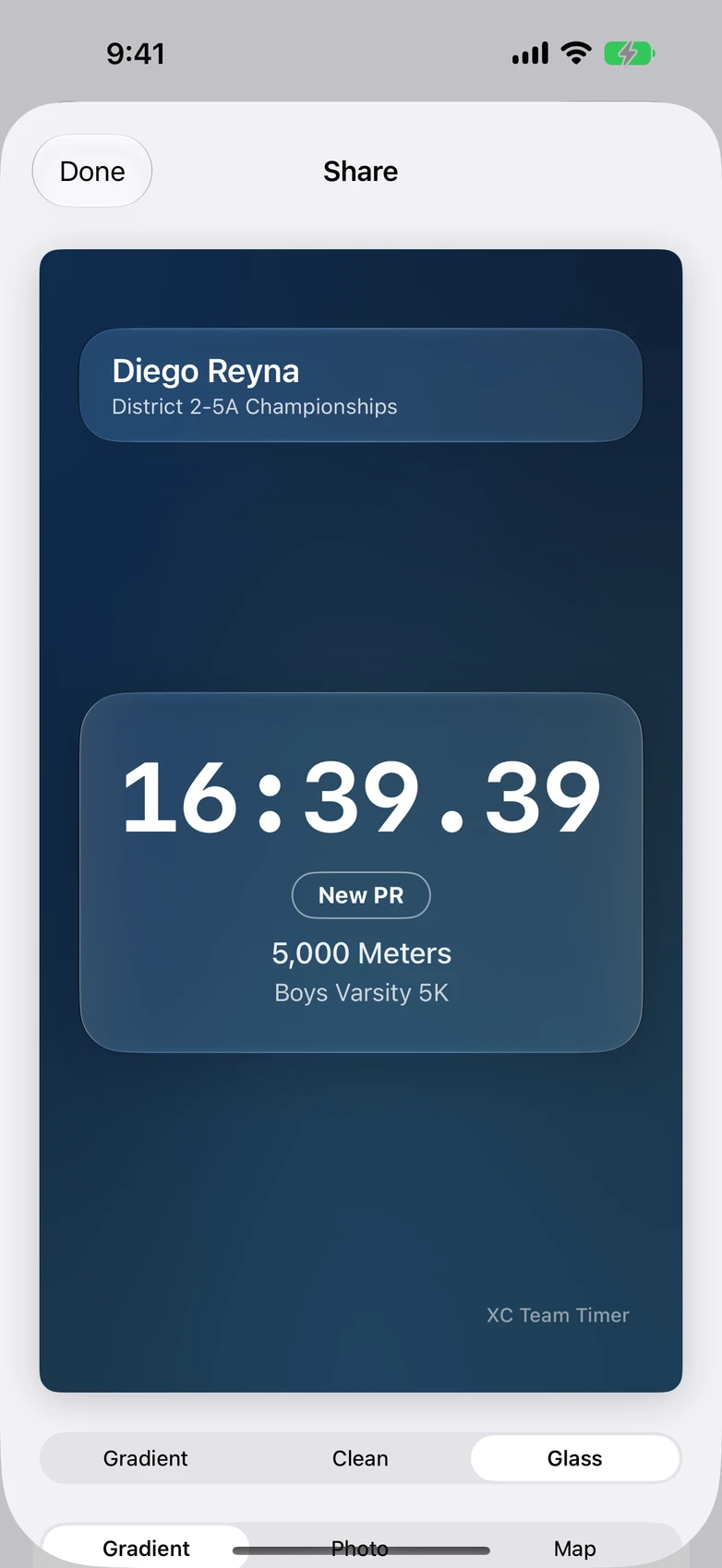This screenshot has height=1568, width=722.
Task: Choose the Gradient background beside Photo
Action: click(x=146, y=1548)
